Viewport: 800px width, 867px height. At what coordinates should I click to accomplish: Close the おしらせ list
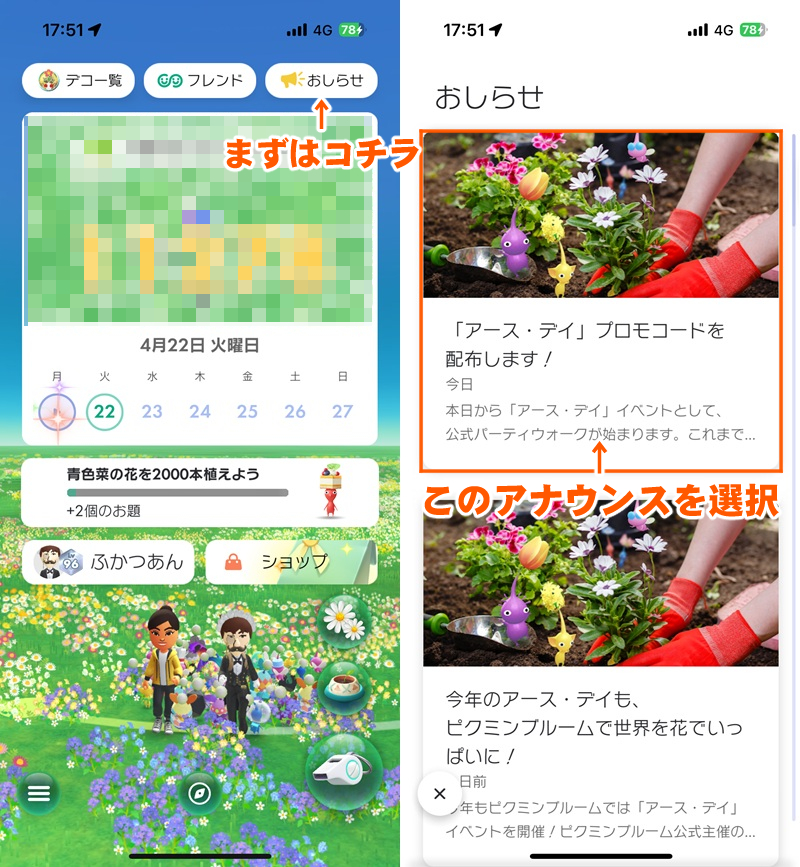coord(439,794)
